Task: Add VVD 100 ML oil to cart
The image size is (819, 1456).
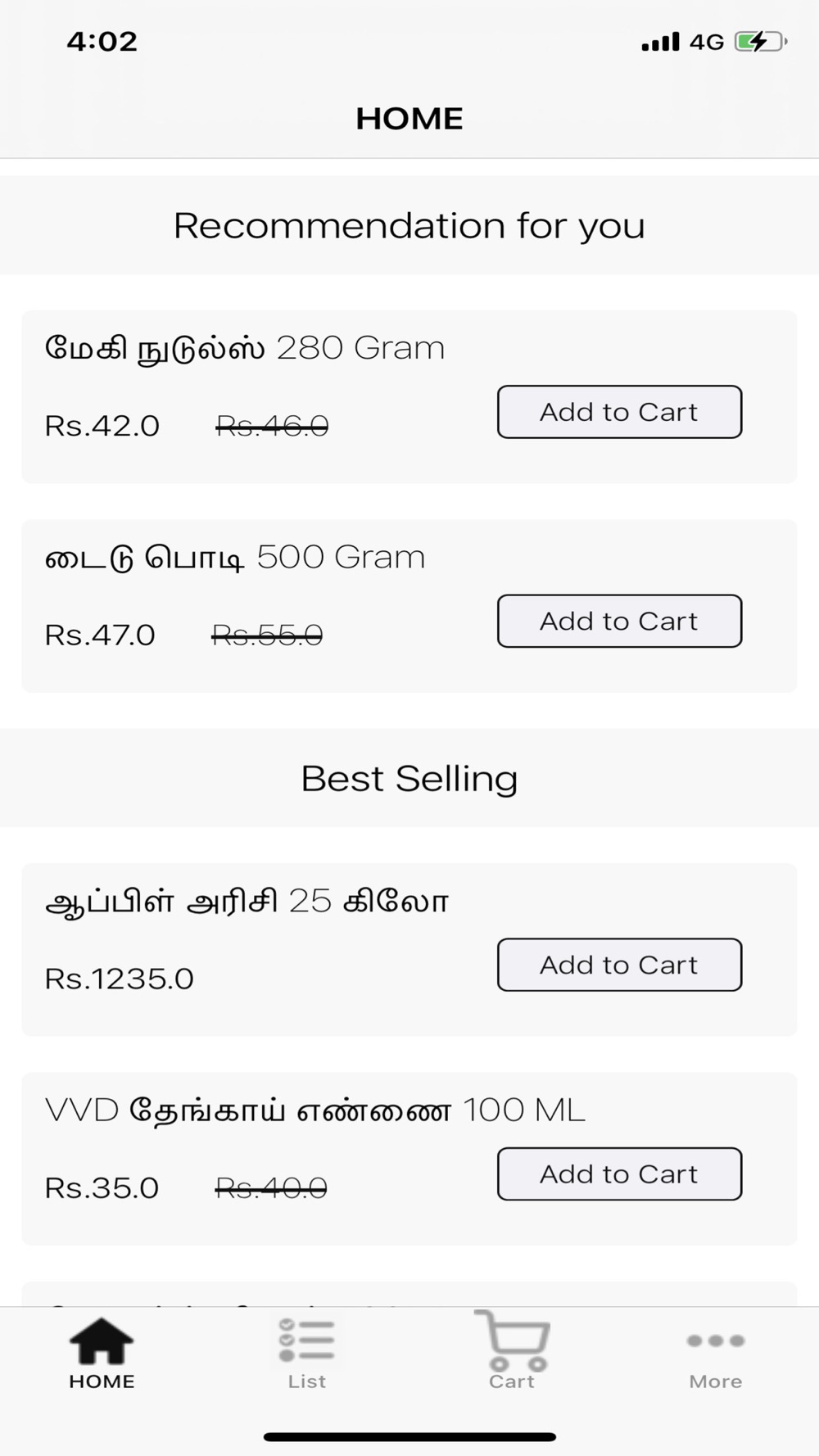Action: coord(619,1173)
